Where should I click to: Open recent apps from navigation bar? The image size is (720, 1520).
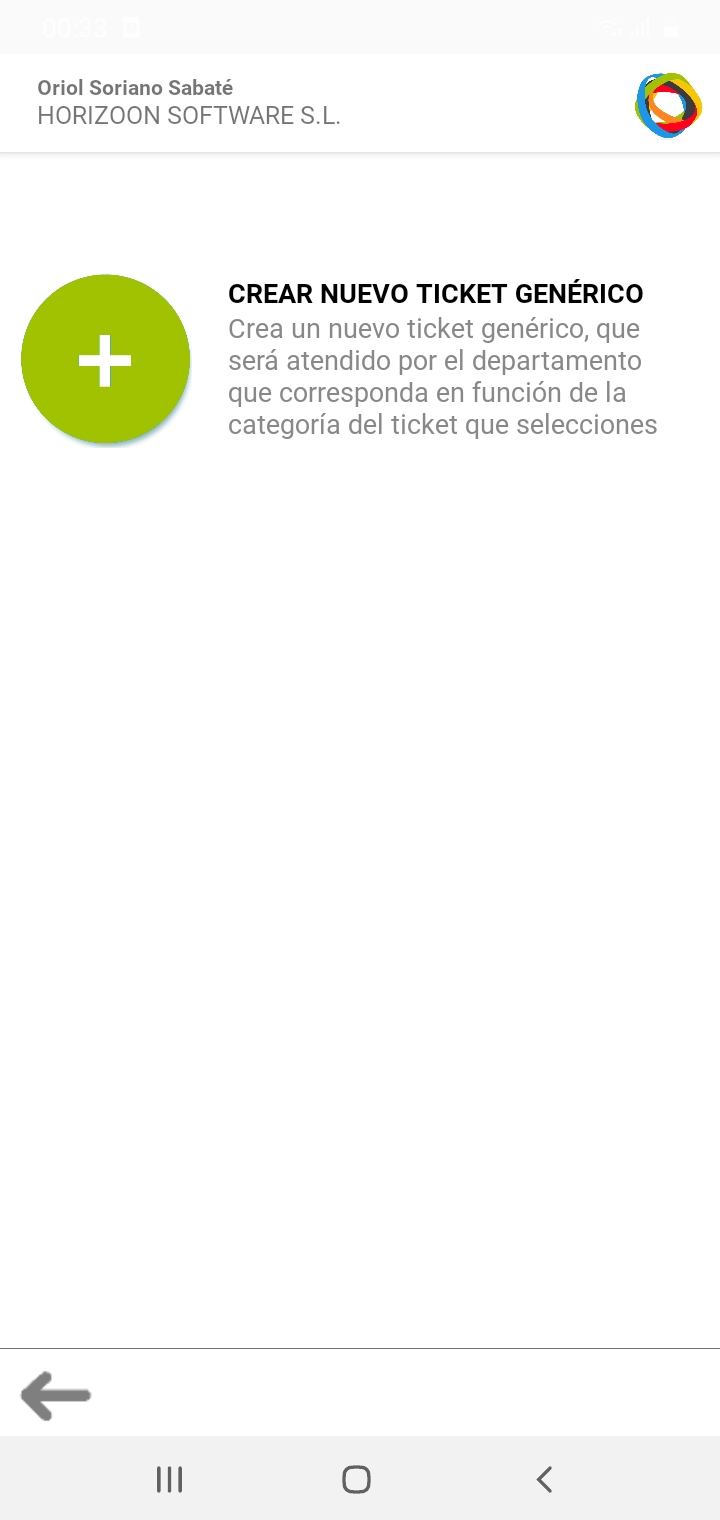click(x=169, y=1479)
